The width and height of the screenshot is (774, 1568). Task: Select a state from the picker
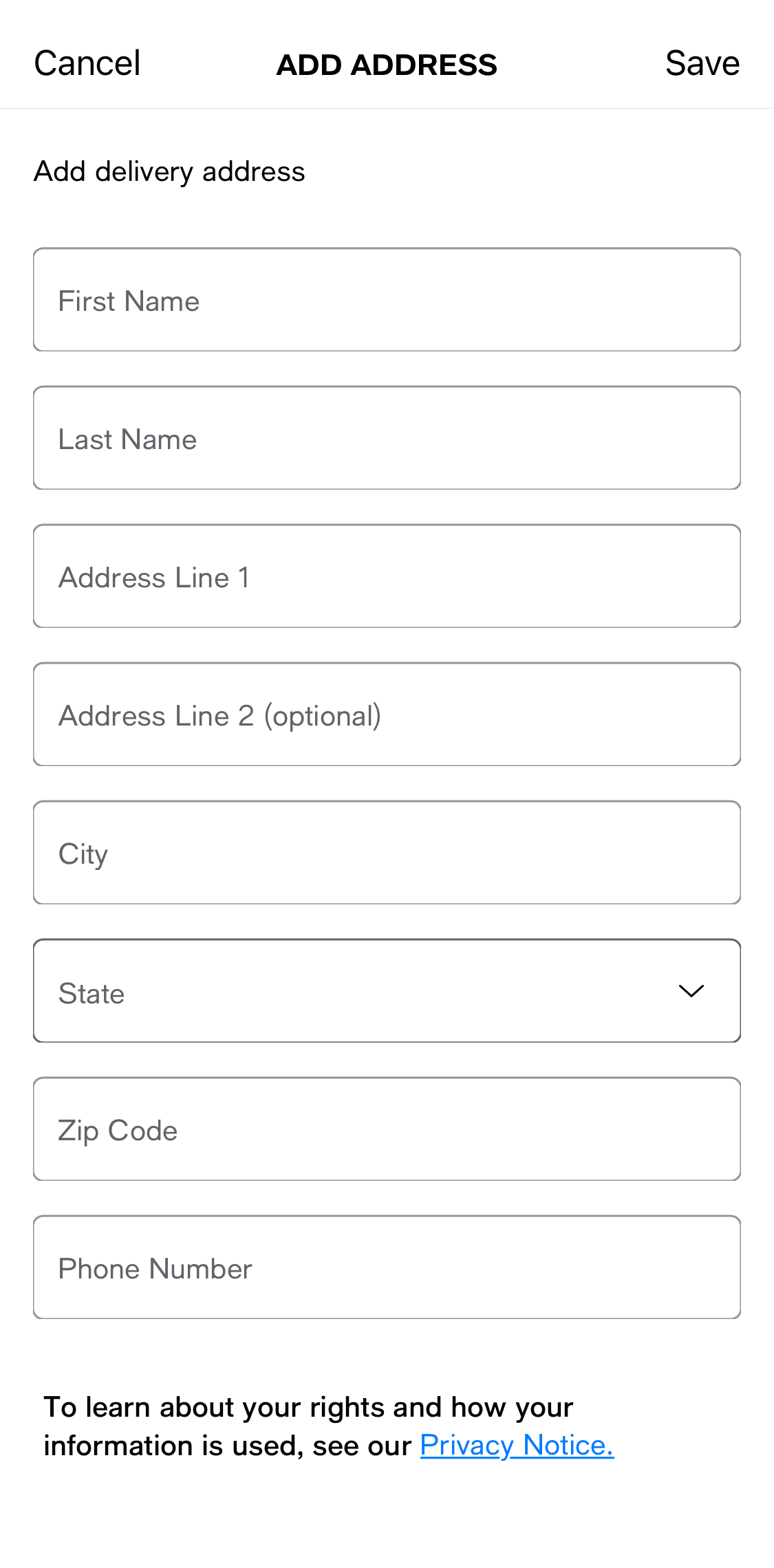(387, 990)
